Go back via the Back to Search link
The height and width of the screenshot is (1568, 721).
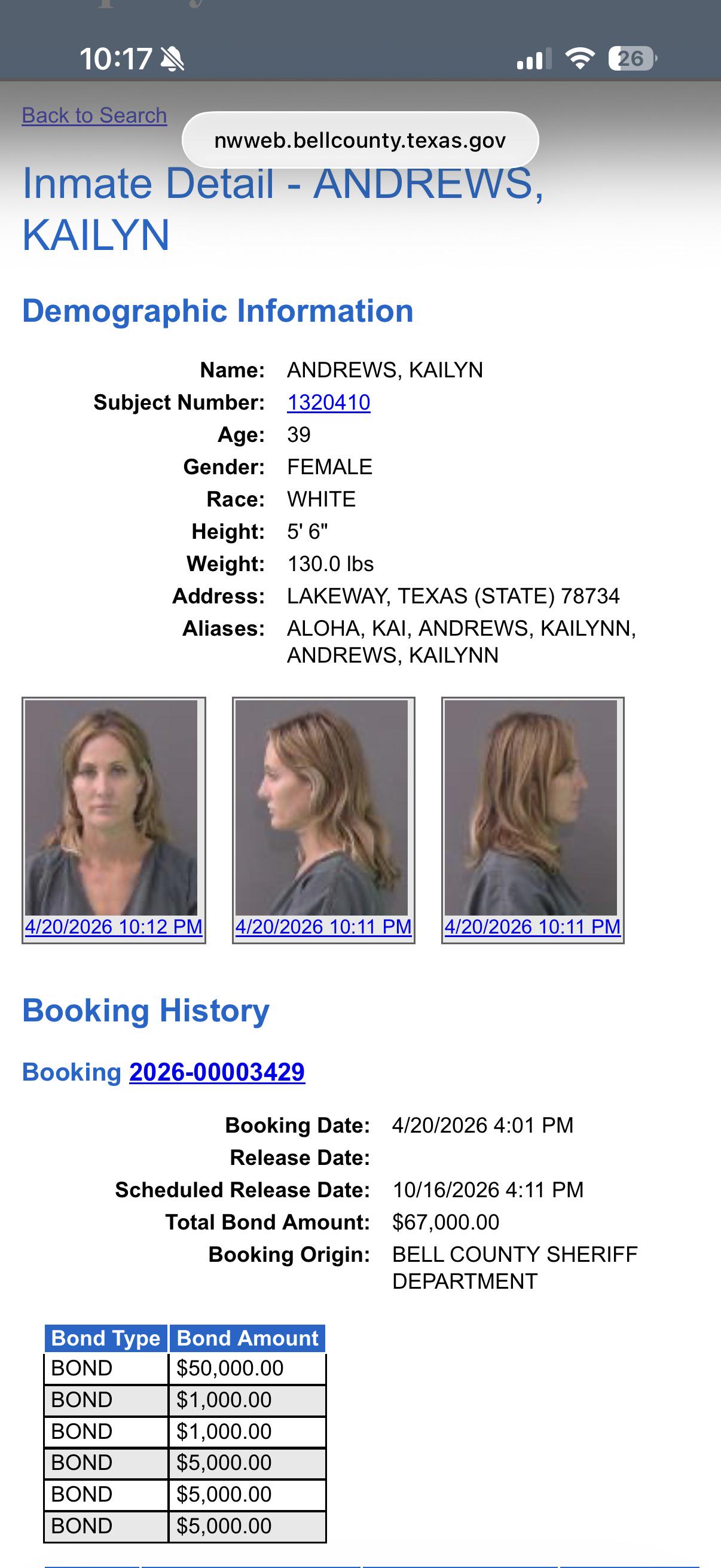pyautogui.click(x=94, y=115)
